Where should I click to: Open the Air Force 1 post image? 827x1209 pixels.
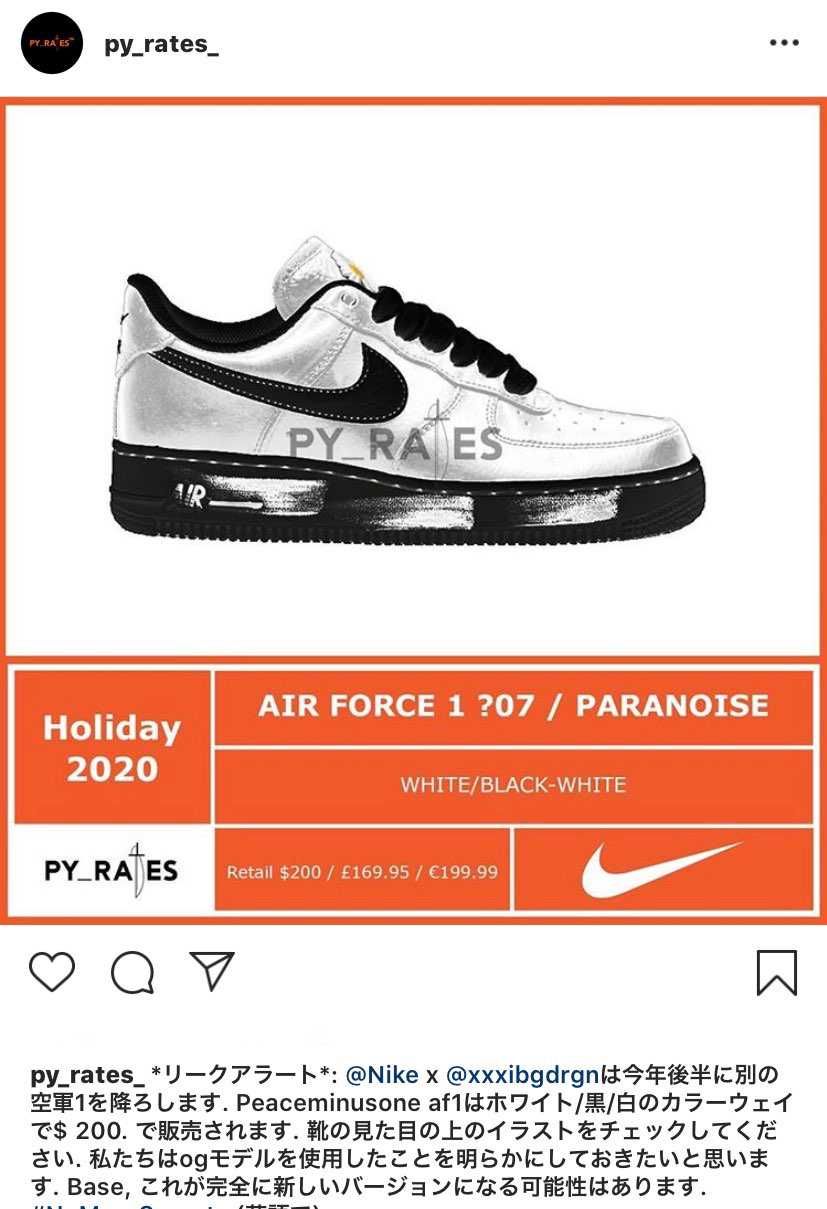[413, 400]
